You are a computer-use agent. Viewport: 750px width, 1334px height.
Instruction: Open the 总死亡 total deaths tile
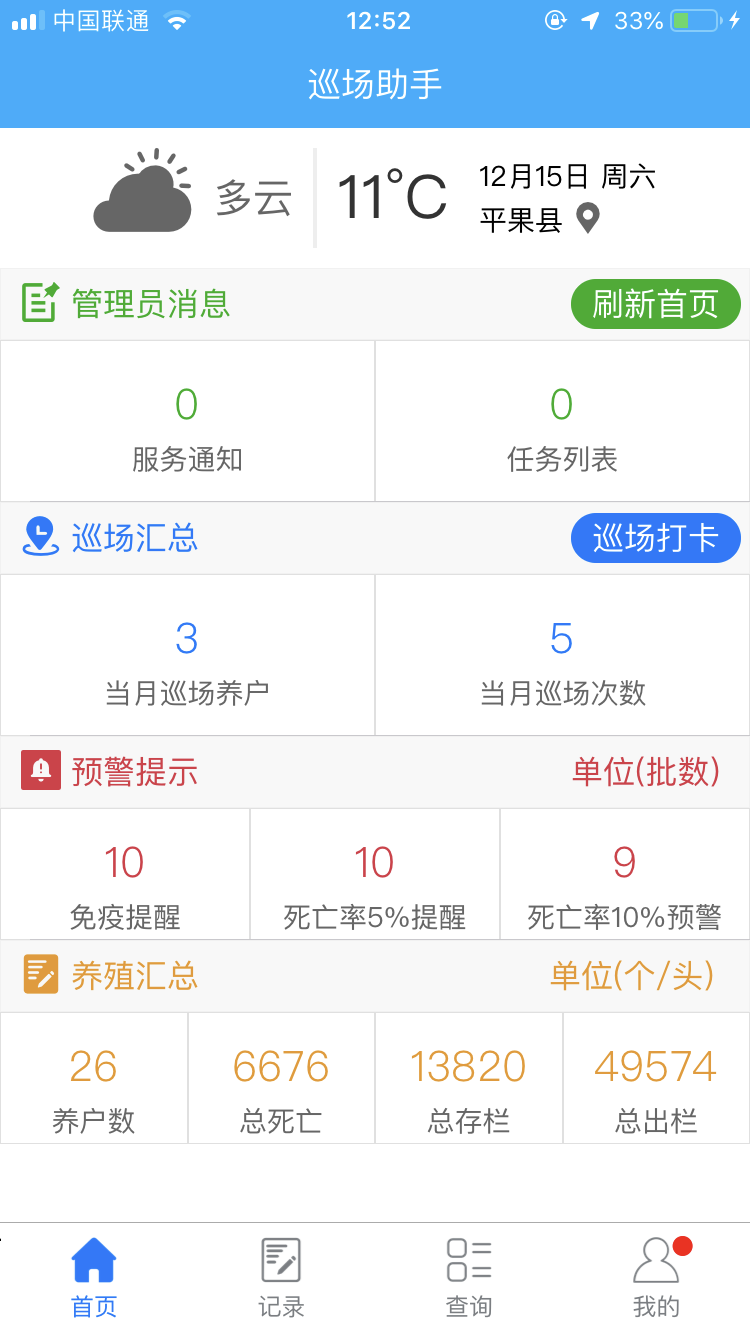pyautogui.click(x=281, y=1078)
